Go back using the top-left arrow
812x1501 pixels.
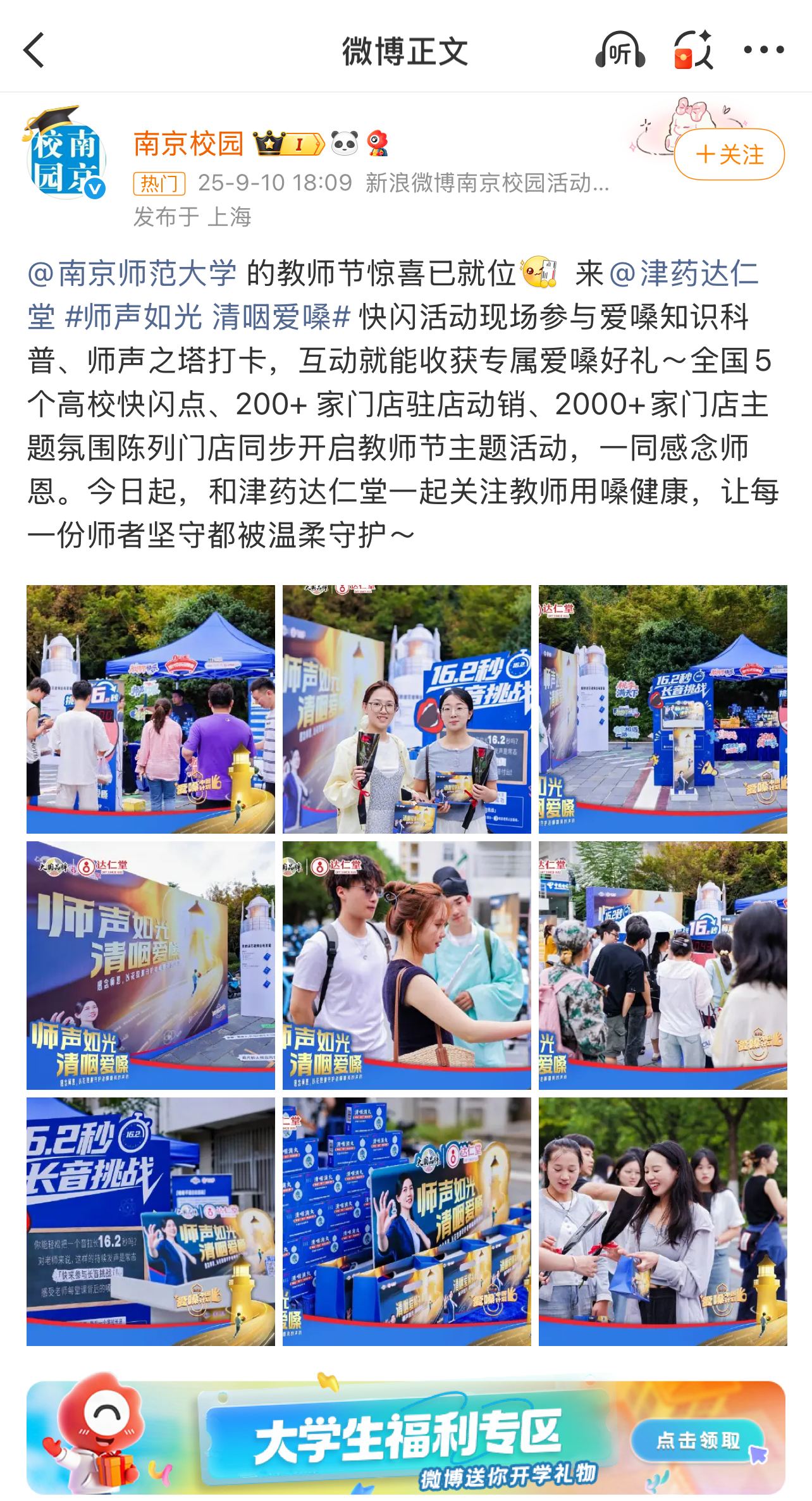[35, 51]
